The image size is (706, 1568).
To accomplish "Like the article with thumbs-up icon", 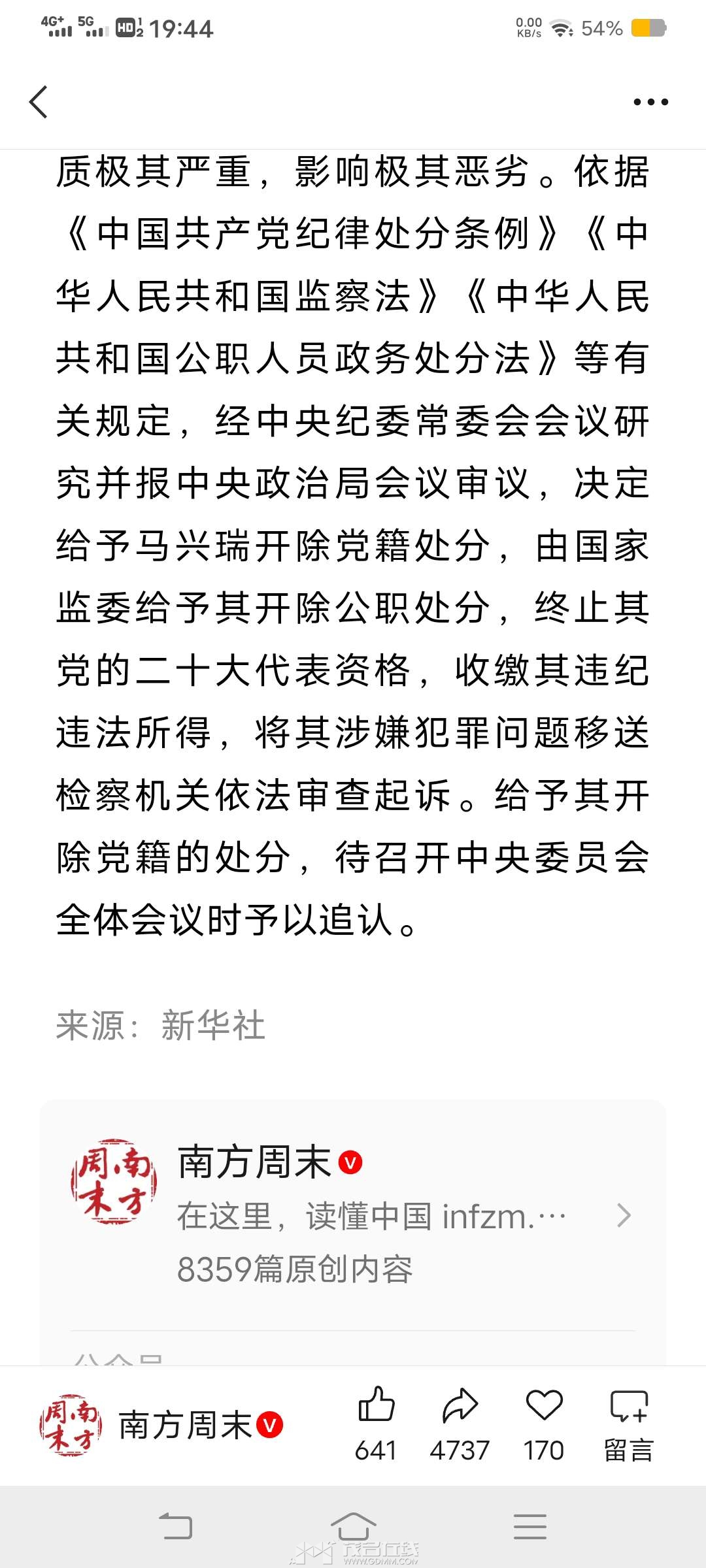I will tap(377, 1424).
